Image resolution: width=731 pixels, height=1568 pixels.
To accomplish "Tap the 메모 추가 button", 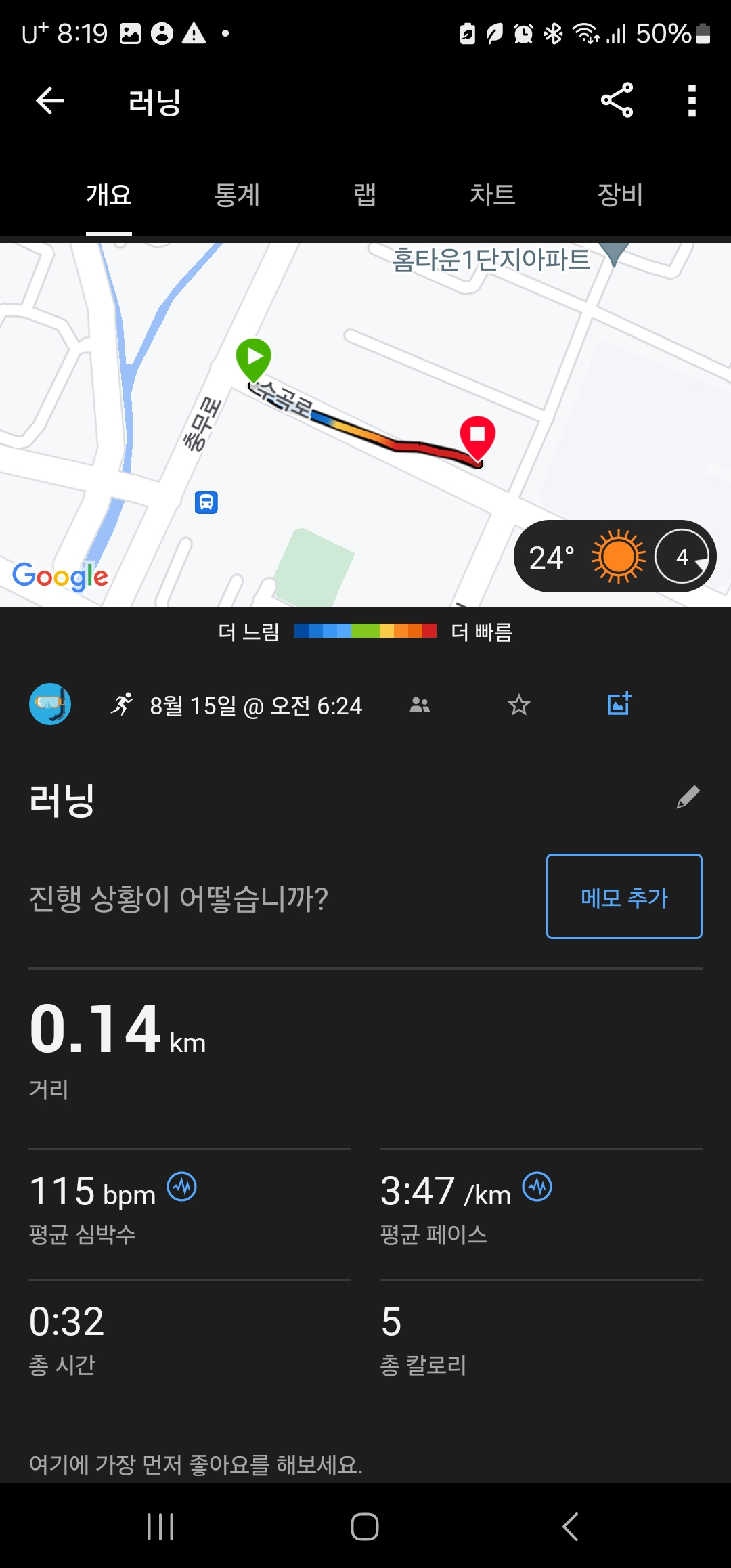I will [x=624, y=896].
